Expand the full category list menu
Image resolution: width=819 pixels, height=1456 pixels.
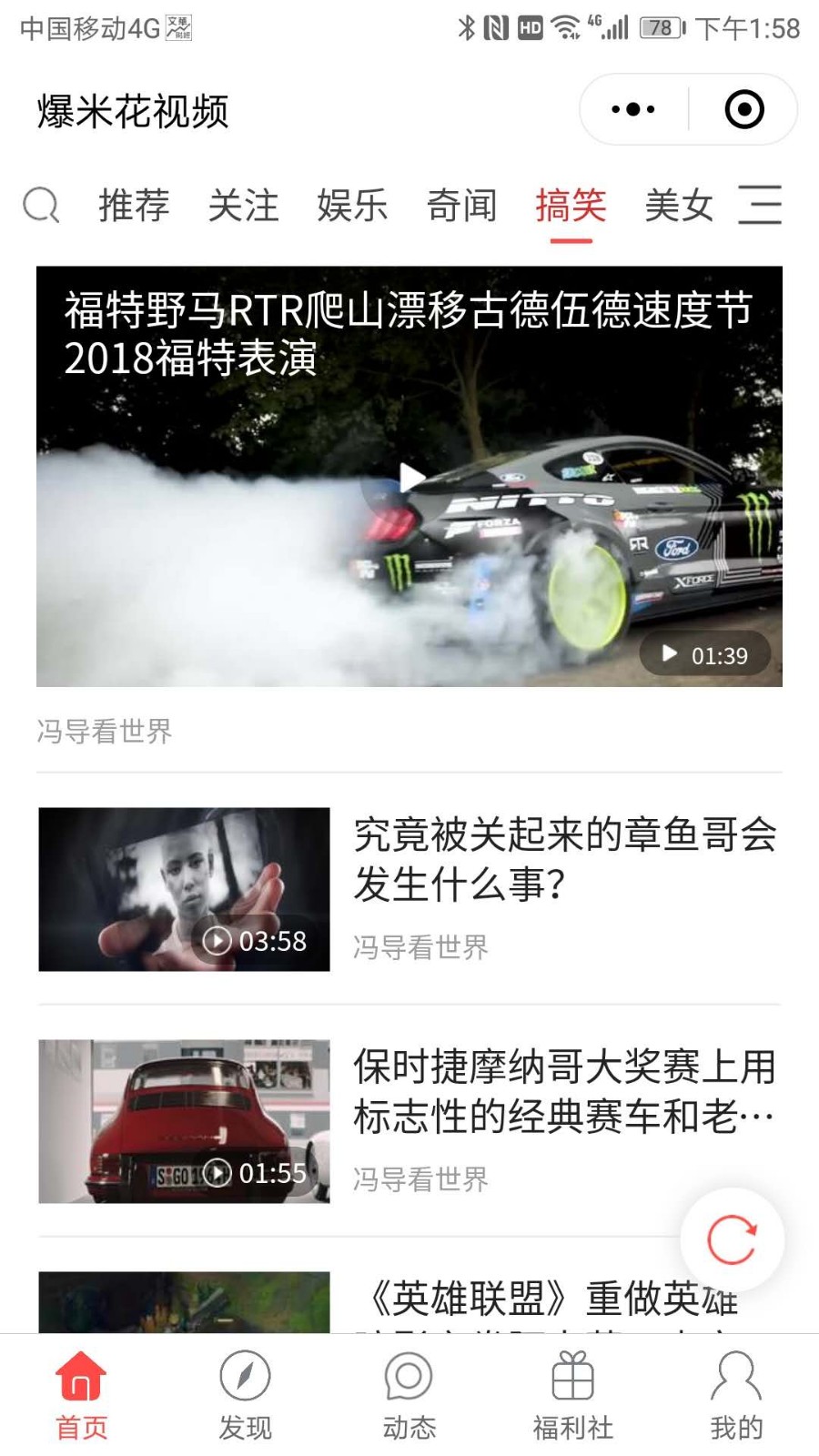[x=760, y=205]
